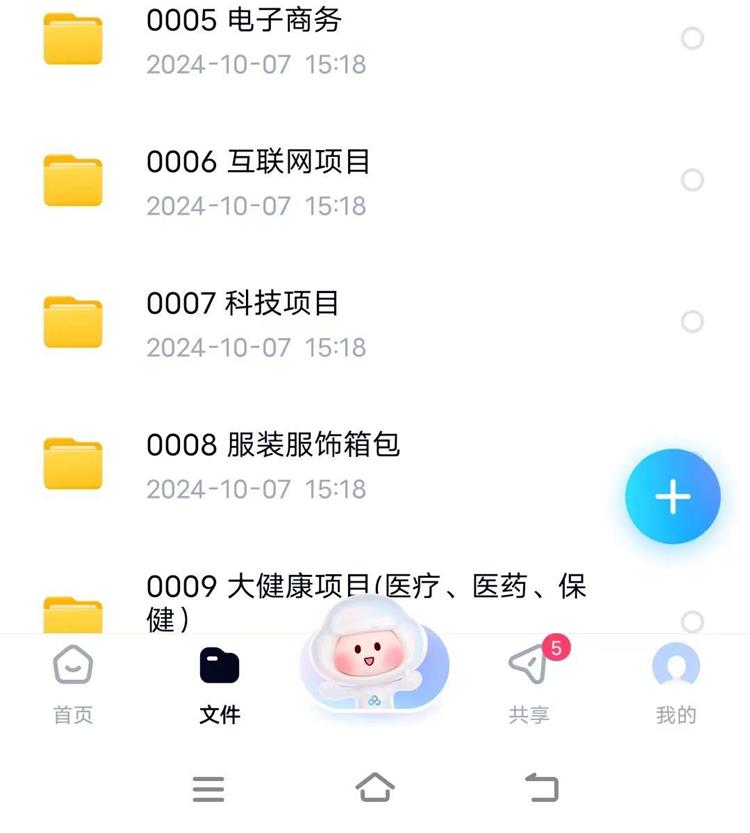Select the circle next to 0006 互联网项目
This screenshot has height=833, width=750.
[x=692, y=181]
